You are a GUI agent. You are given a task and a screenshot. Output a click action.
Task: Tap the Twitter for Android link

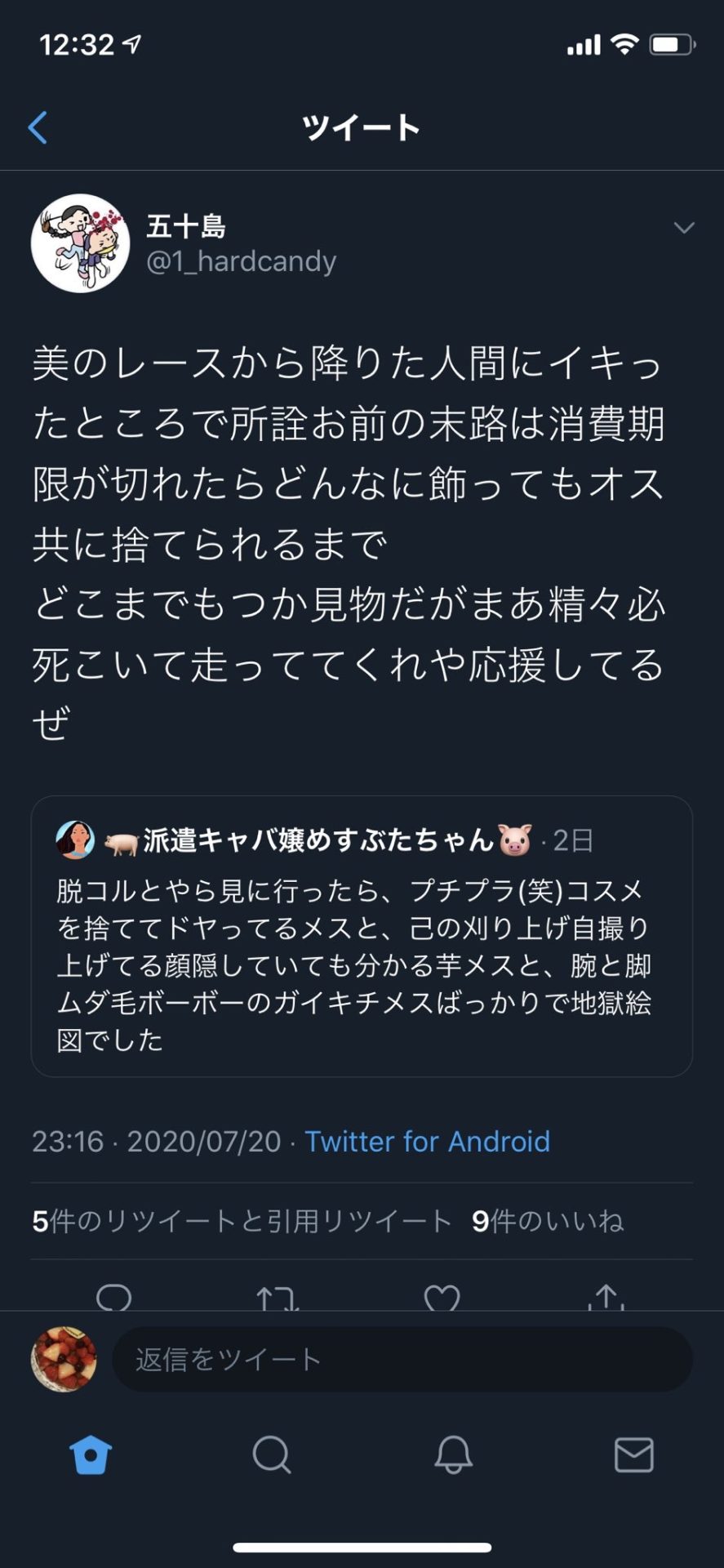click(427, 1141)
